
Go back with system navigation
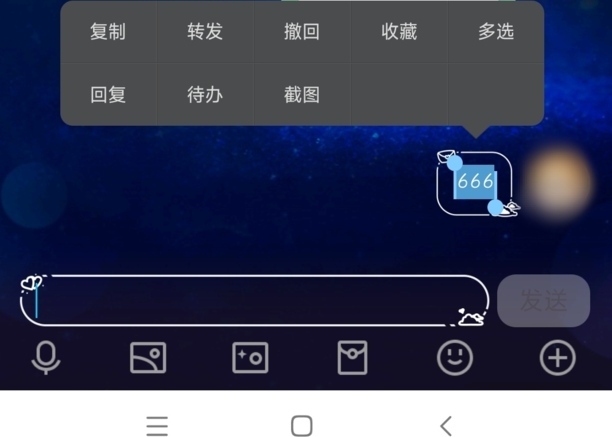pyautogui.click(x=446, y=425)
